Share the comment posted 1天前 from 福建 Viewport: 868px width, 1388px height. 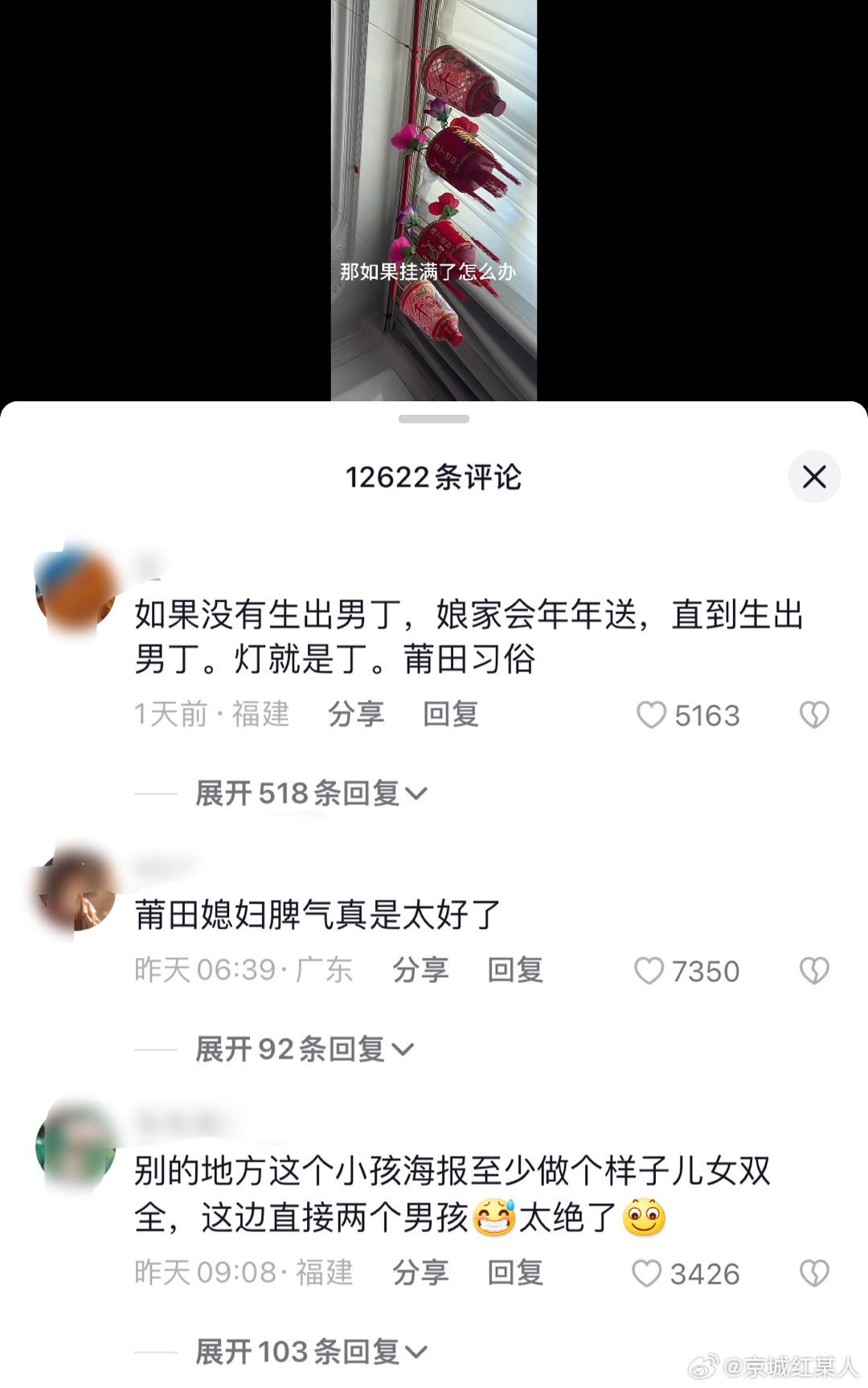(x=356, y=714)
